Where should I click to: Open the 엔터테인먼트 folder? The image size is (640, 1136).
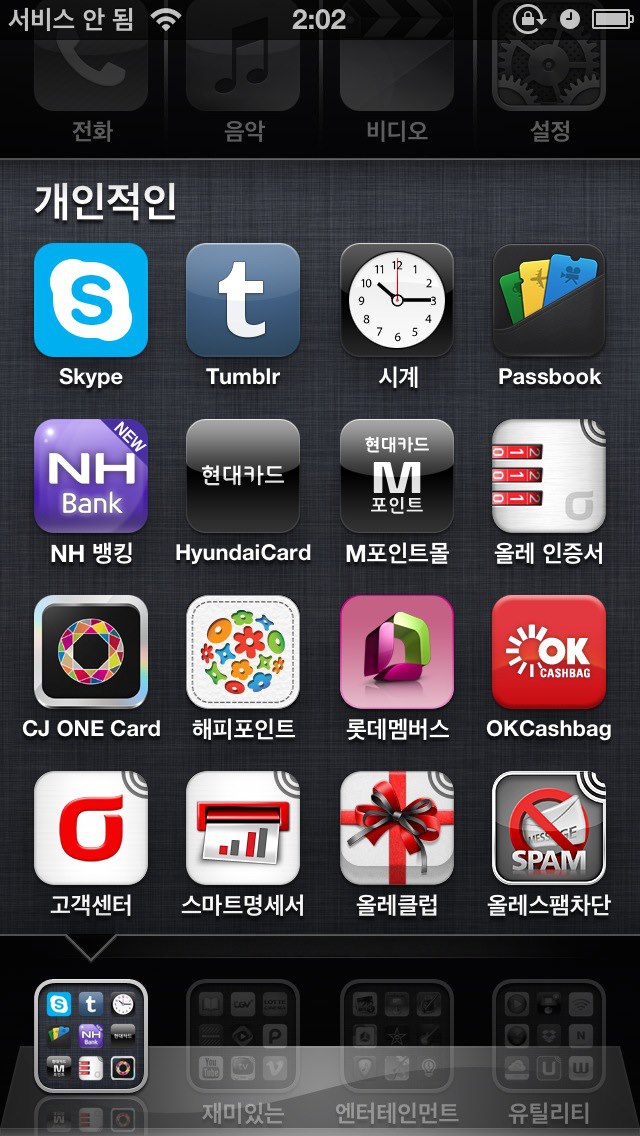pos(396,1035)
